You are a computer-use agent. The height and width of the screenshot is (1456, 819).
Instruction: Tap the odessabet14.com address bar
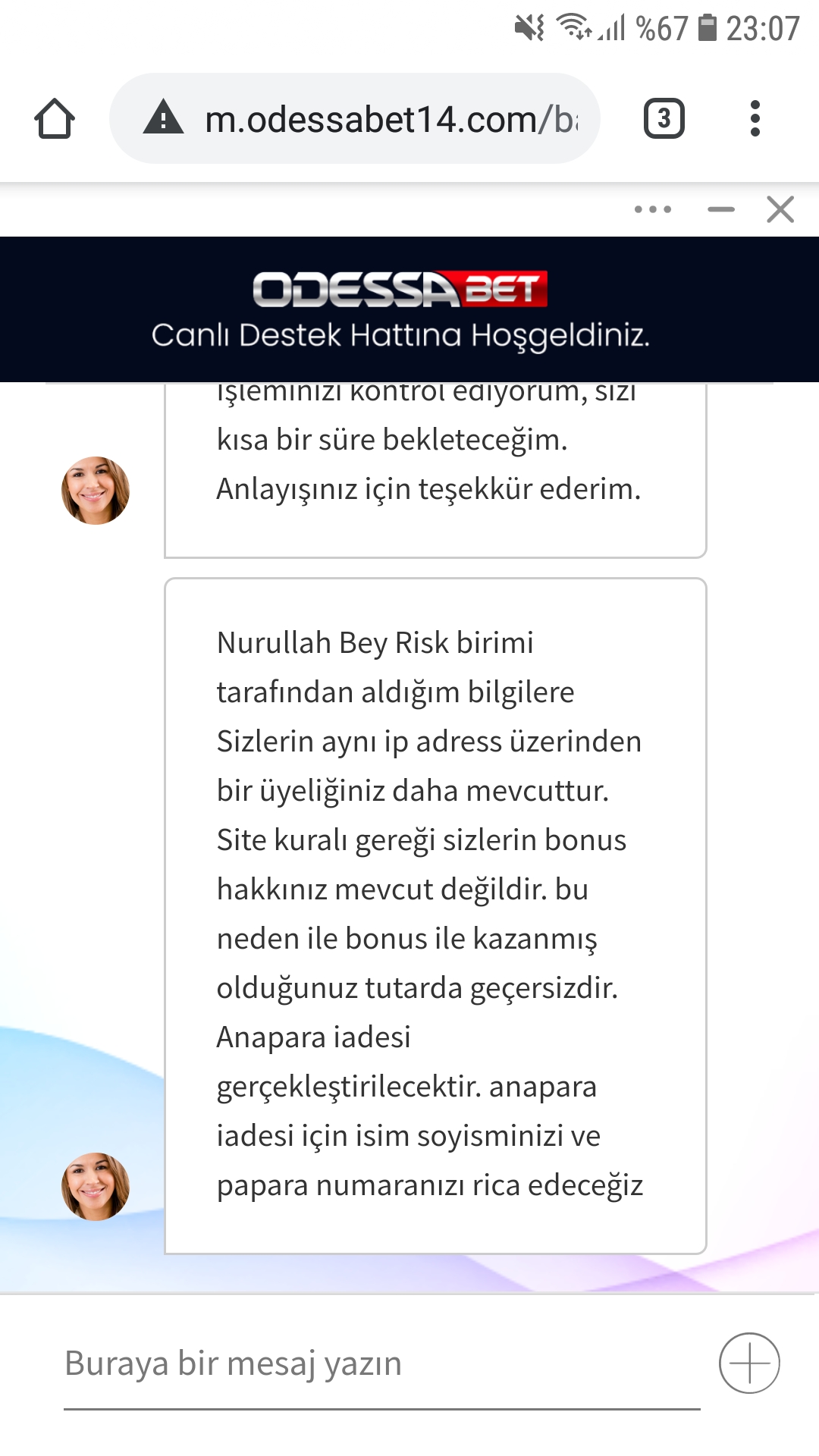click(x=355, y=118)
